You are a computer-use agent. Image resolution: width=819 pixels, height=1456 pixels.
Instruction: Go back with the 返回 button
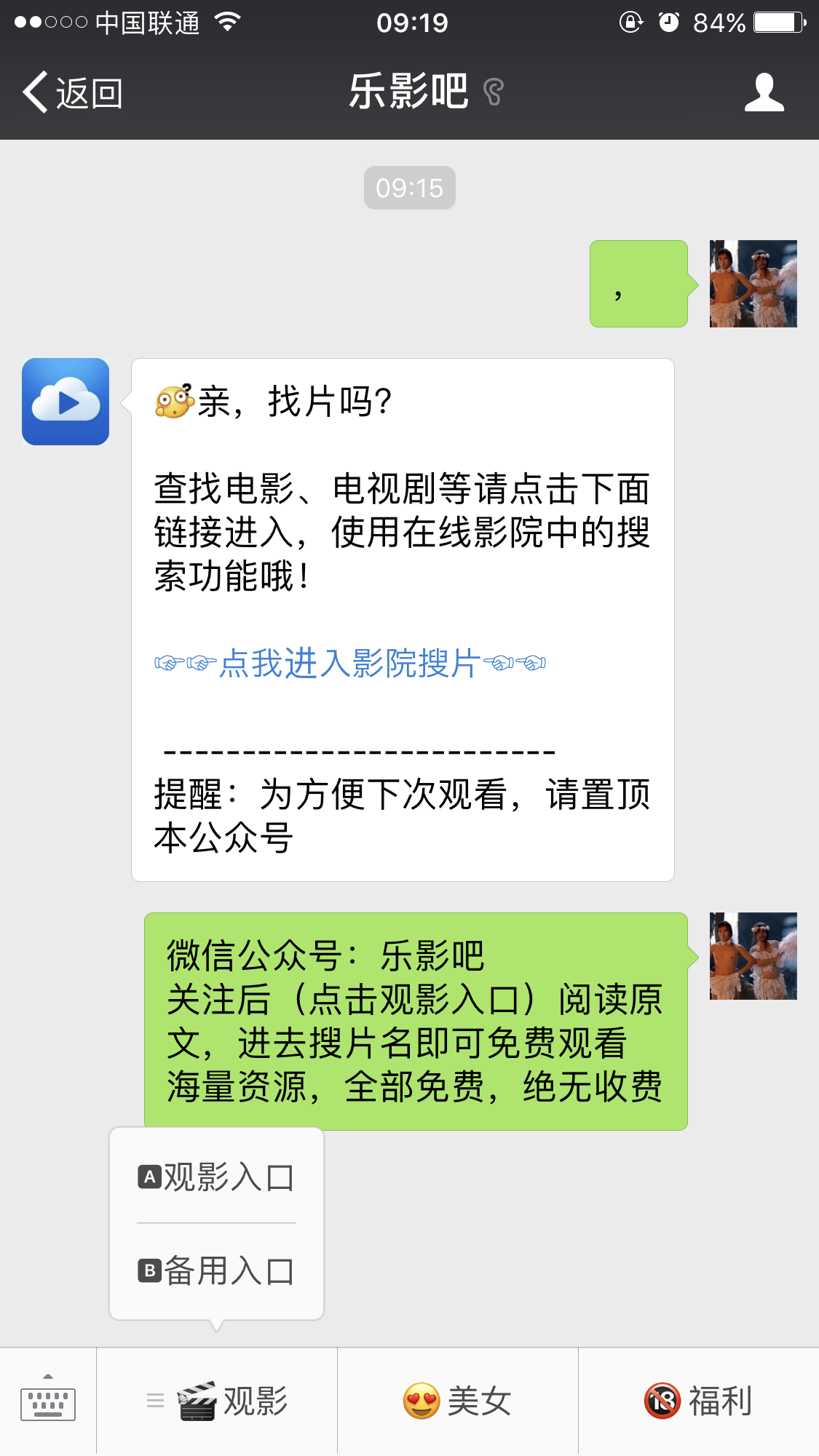click(73, 93)
